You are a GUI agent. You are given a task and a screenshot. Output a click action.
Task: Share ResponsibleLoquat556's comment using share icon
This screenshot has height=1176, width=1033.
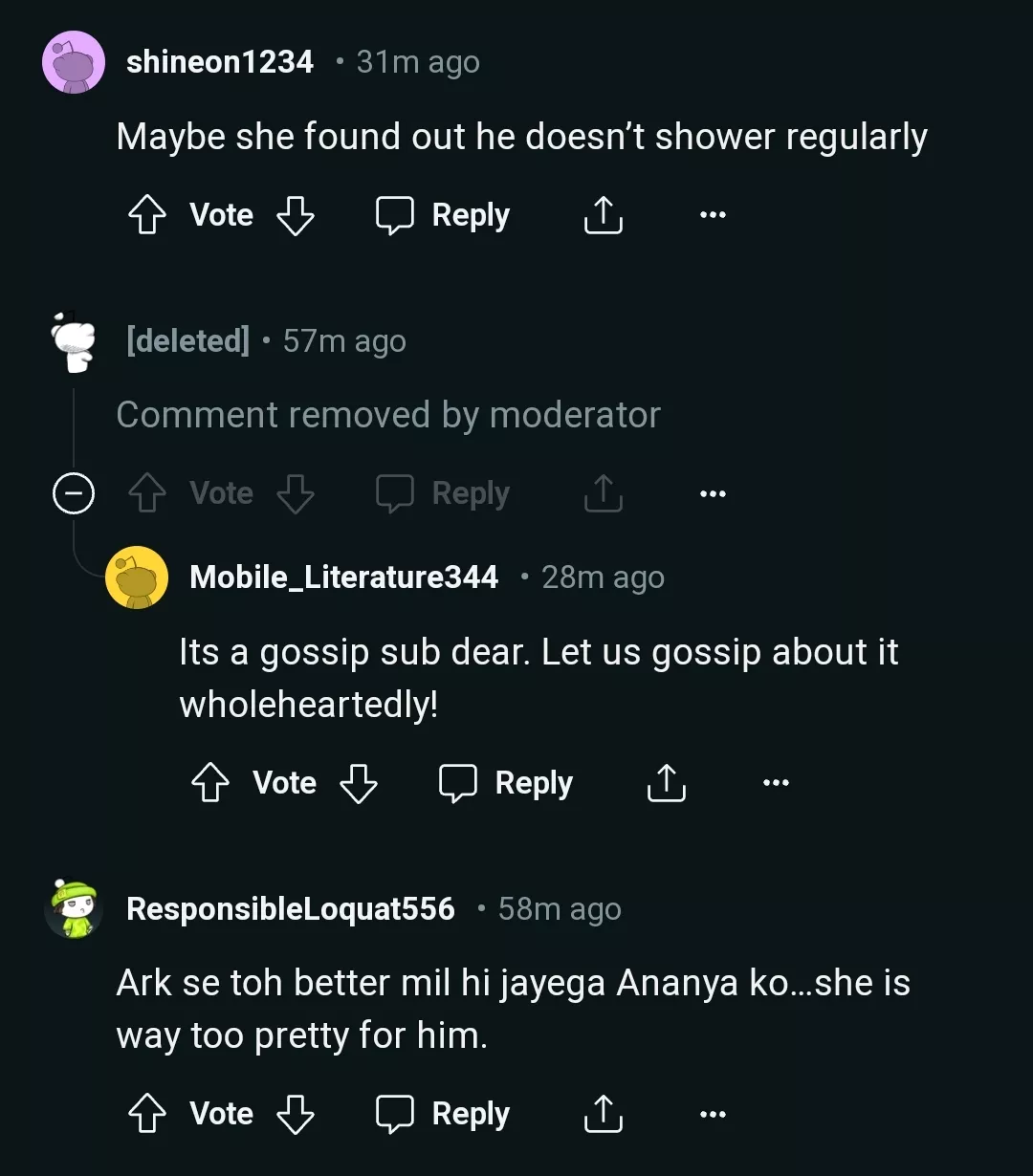pyautogui.click(x=602, y=1113)
